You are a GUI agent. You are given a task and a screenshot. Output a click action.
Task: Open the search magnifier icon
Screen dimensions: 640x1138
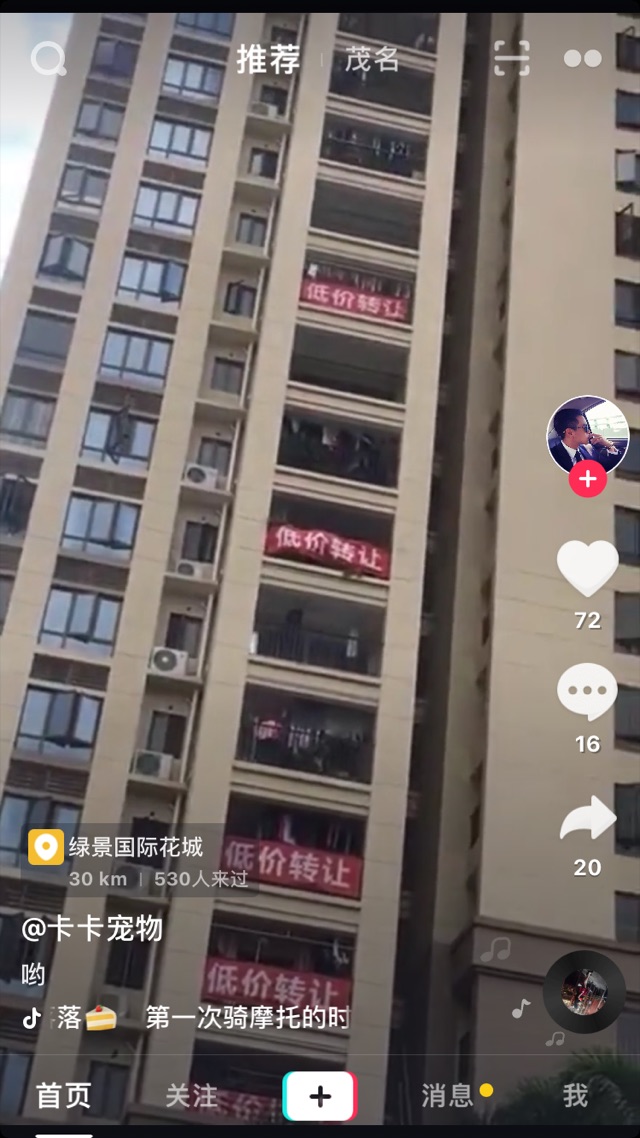tap(47, 60)
